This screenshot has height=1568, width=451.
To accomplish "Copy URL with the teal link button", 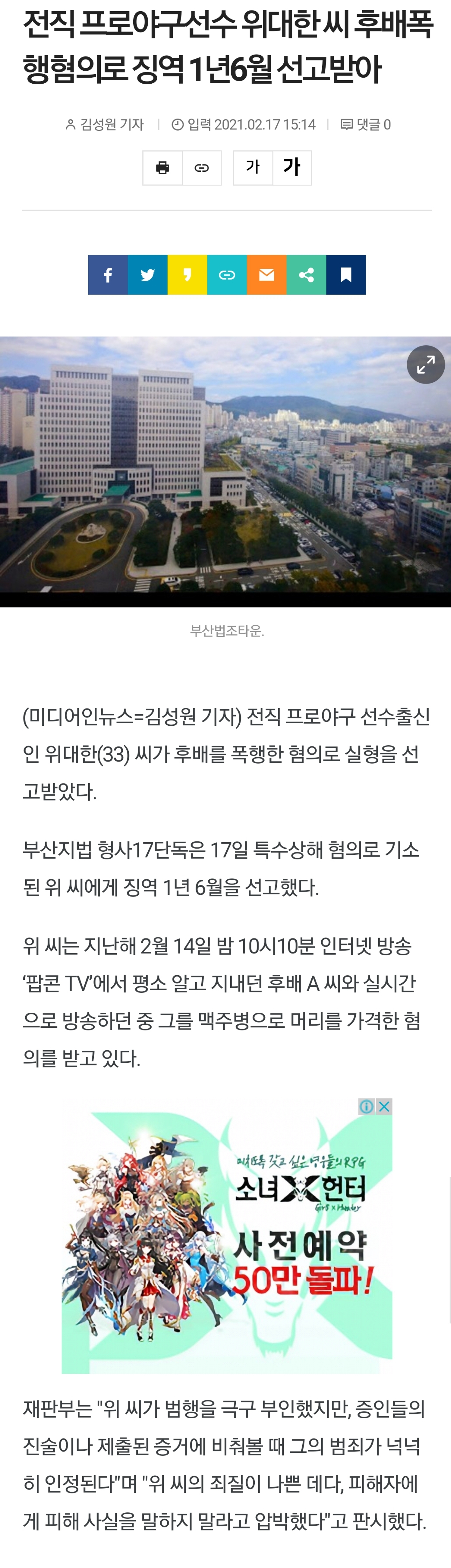I will coord(227,275).
